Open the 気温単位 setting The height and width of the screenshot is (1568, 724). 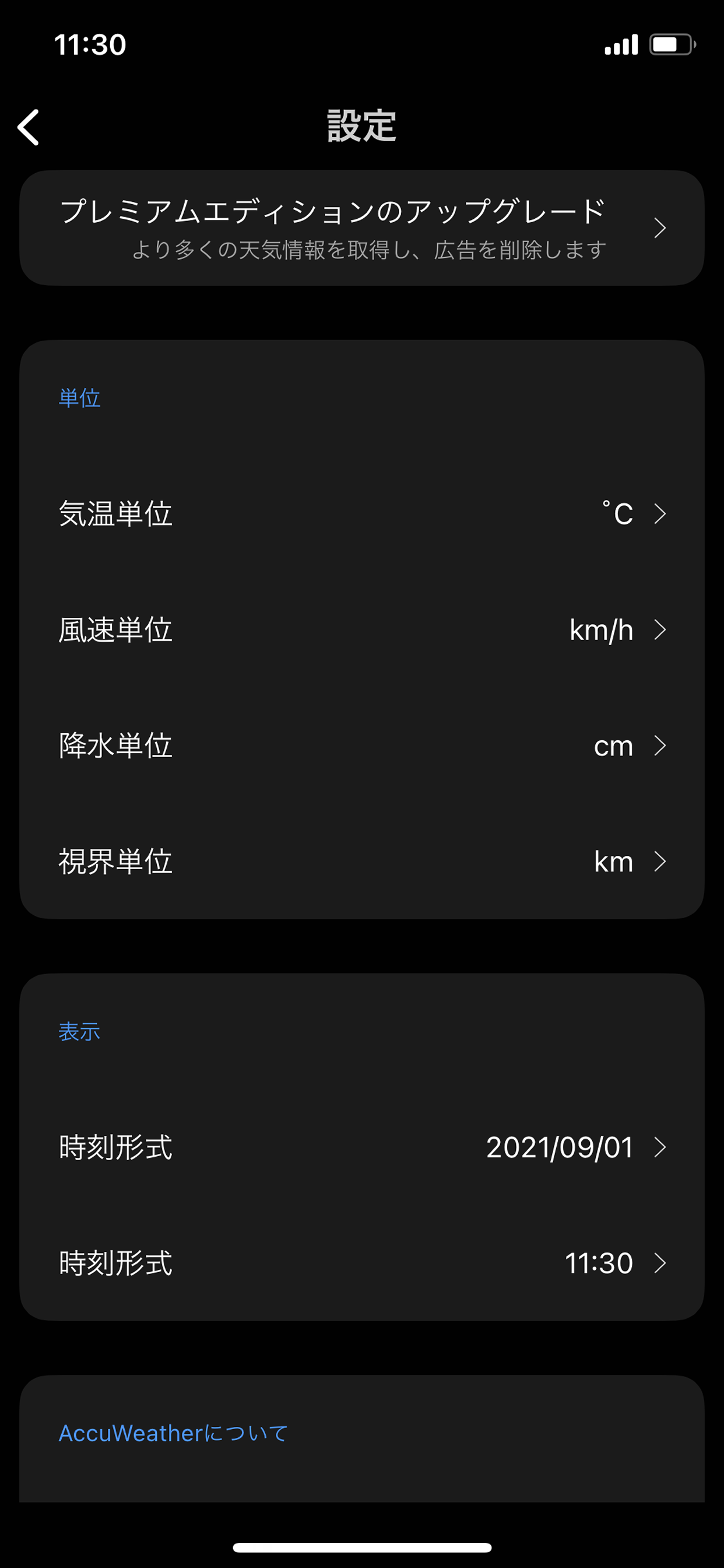point(362,513)
